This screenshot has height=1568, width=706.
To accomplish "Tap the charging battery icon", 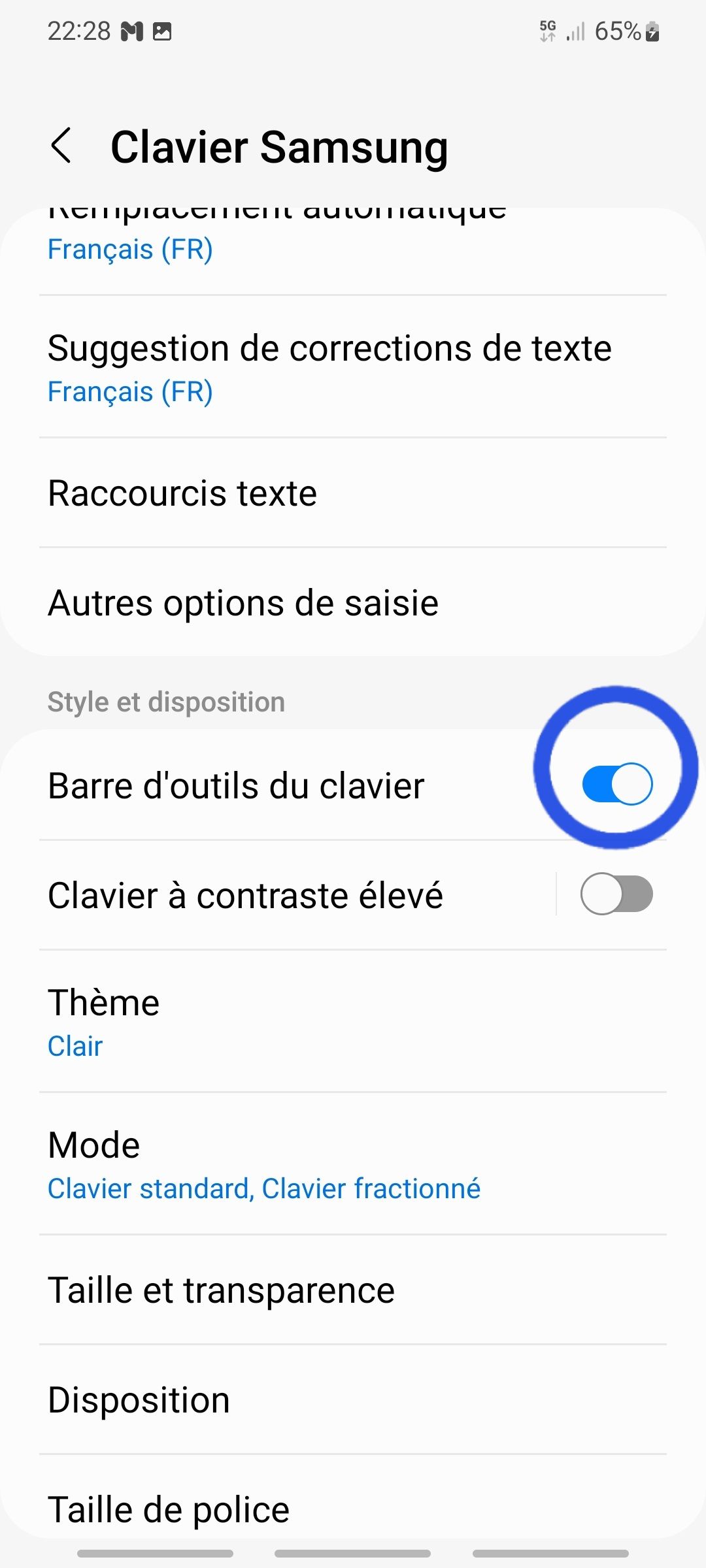I will [652, 31].
